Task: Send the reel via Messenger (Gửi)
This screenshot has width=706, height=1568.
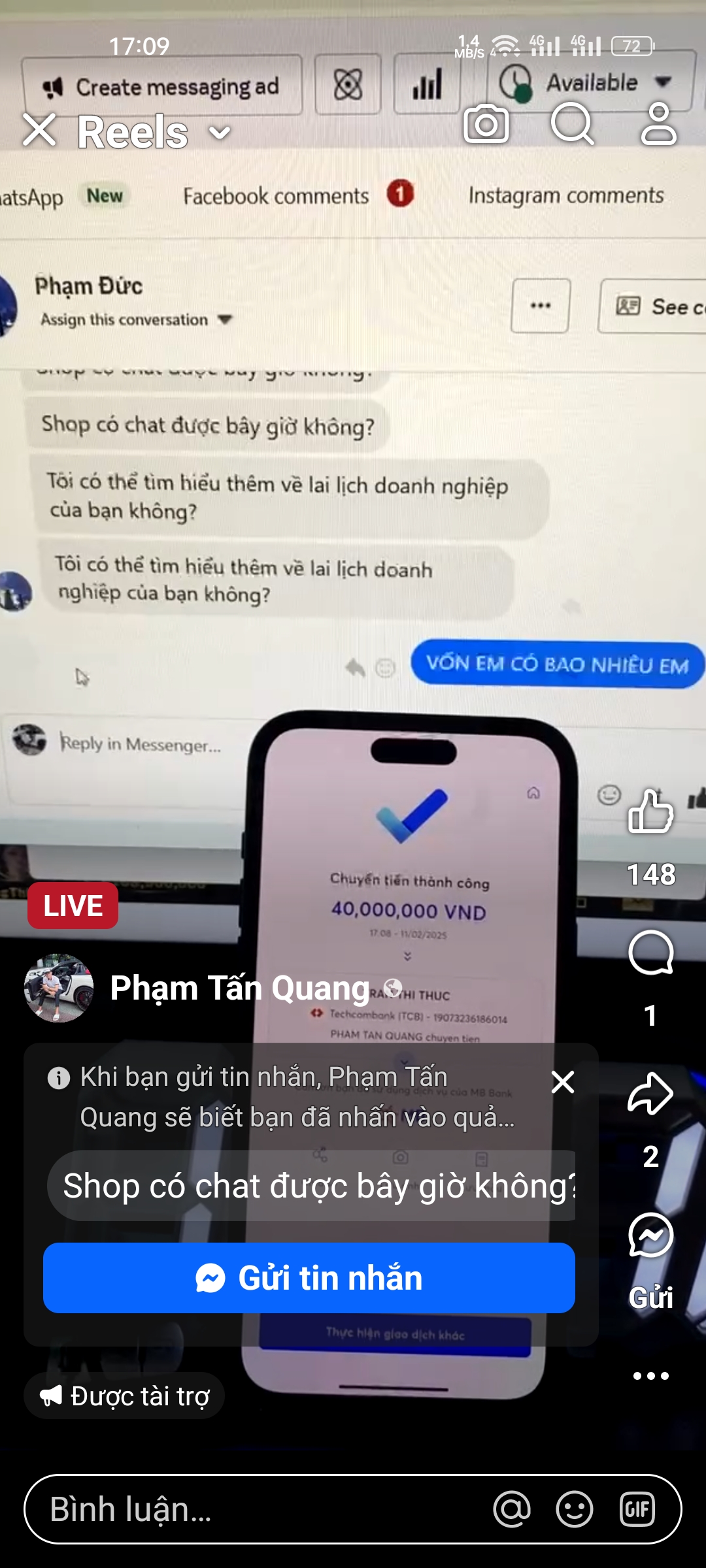Action: click(x=650, y=1236)
